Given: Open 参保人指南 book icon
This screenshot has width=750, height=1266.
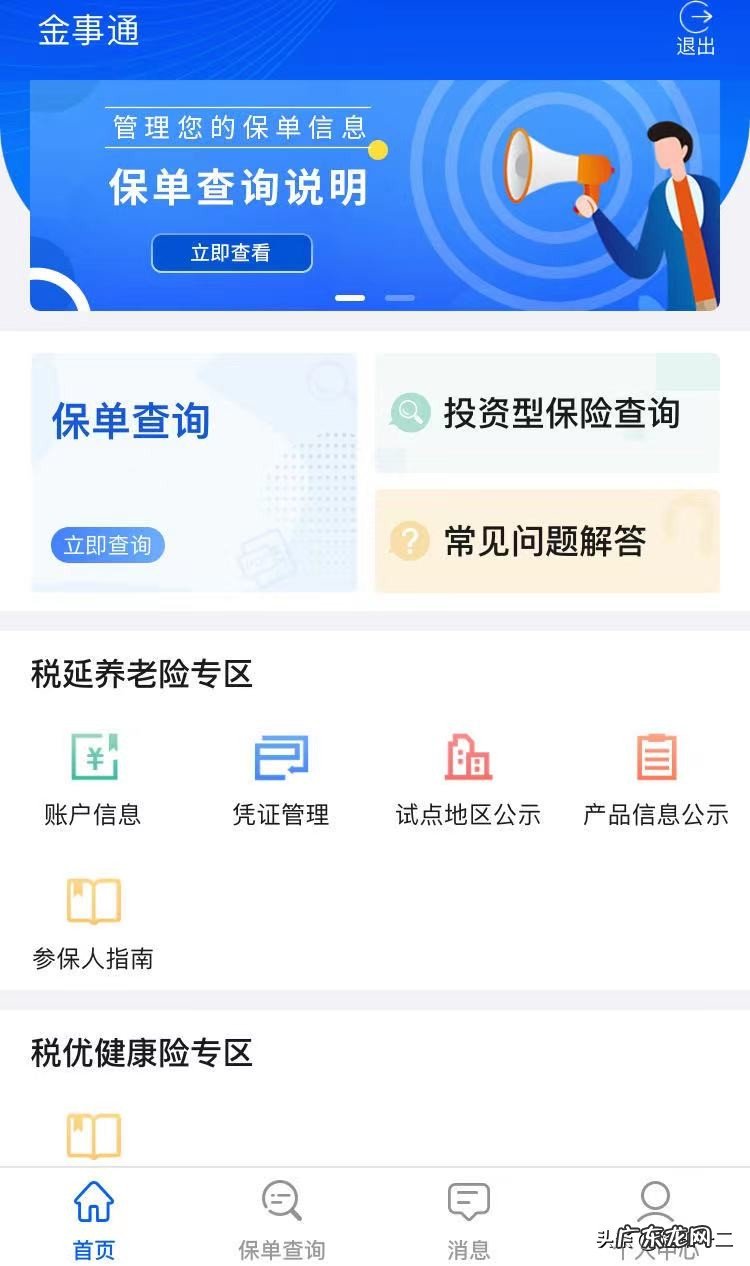Looking at the screenshot, I should point(93,900).
